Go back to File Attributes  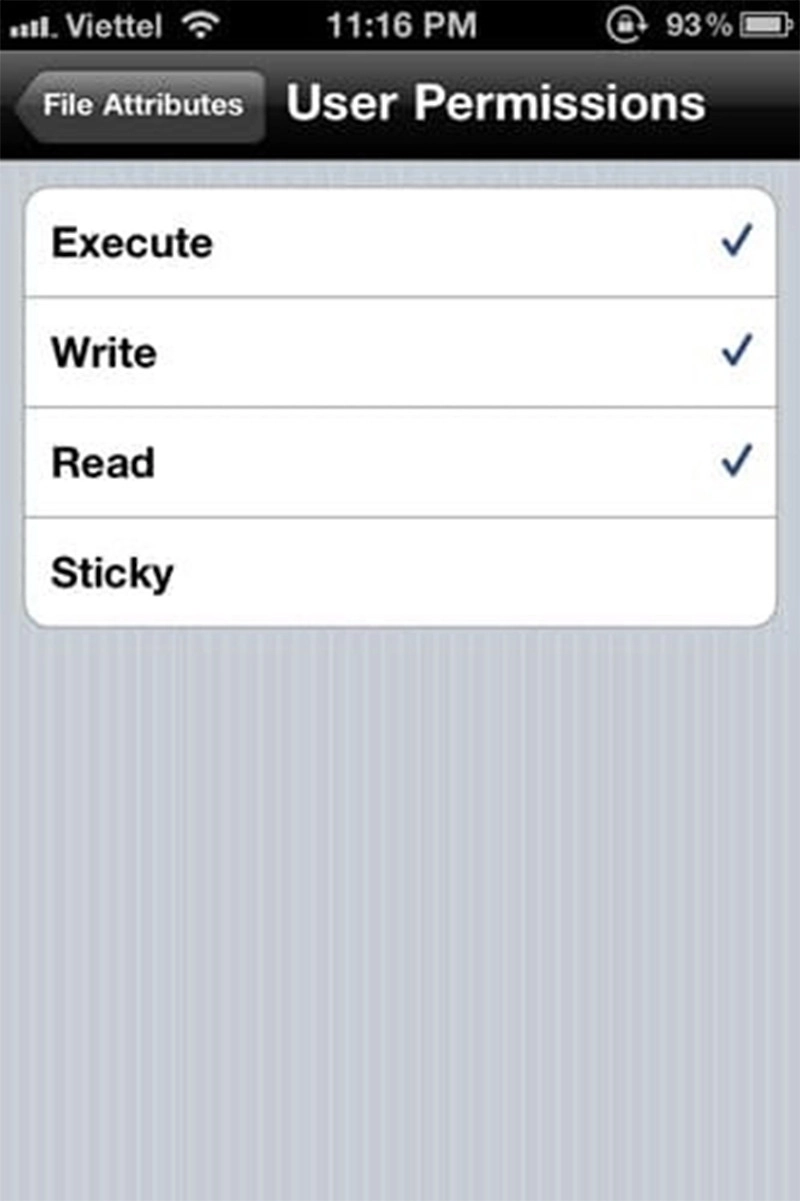pos(142,105)
